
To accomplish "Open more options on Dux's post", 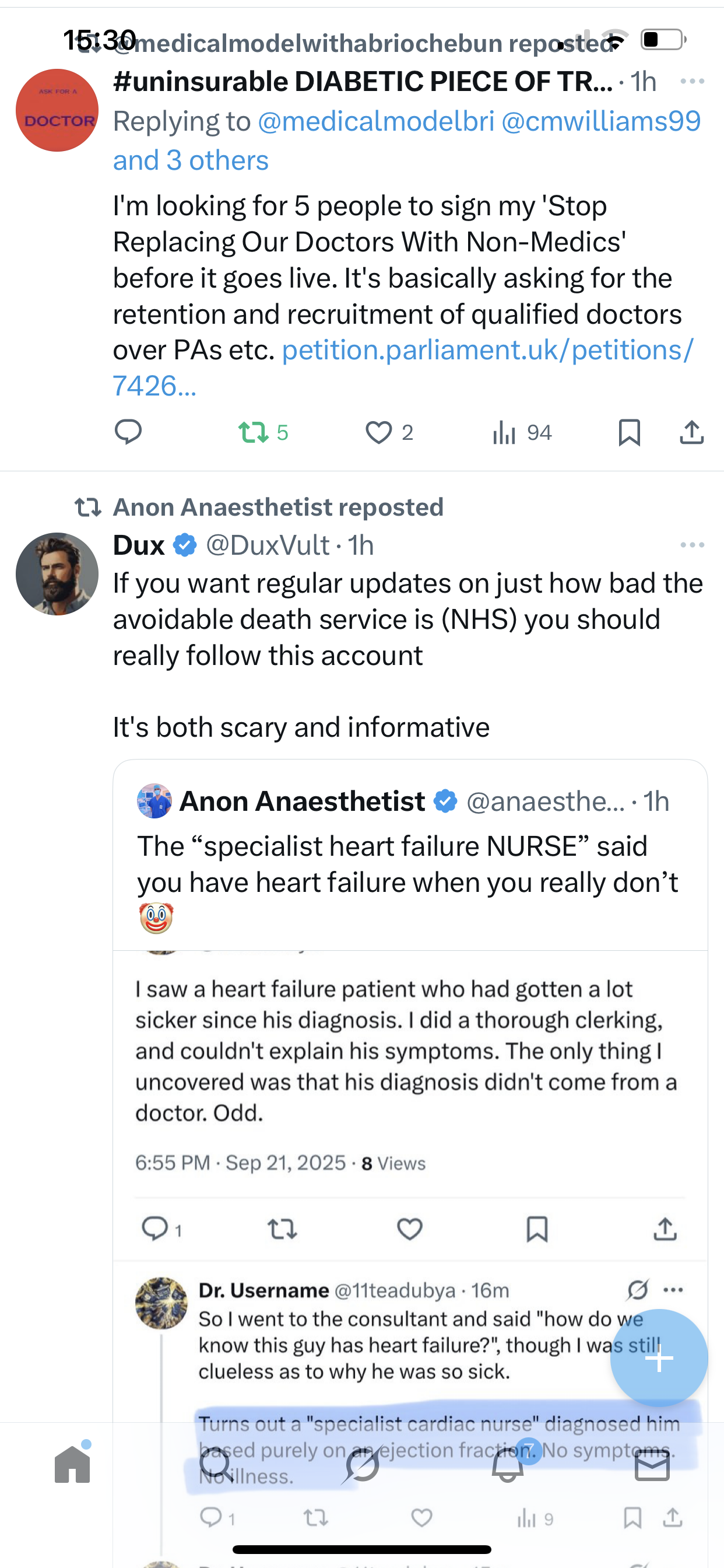I will click(x=692, y=545).
